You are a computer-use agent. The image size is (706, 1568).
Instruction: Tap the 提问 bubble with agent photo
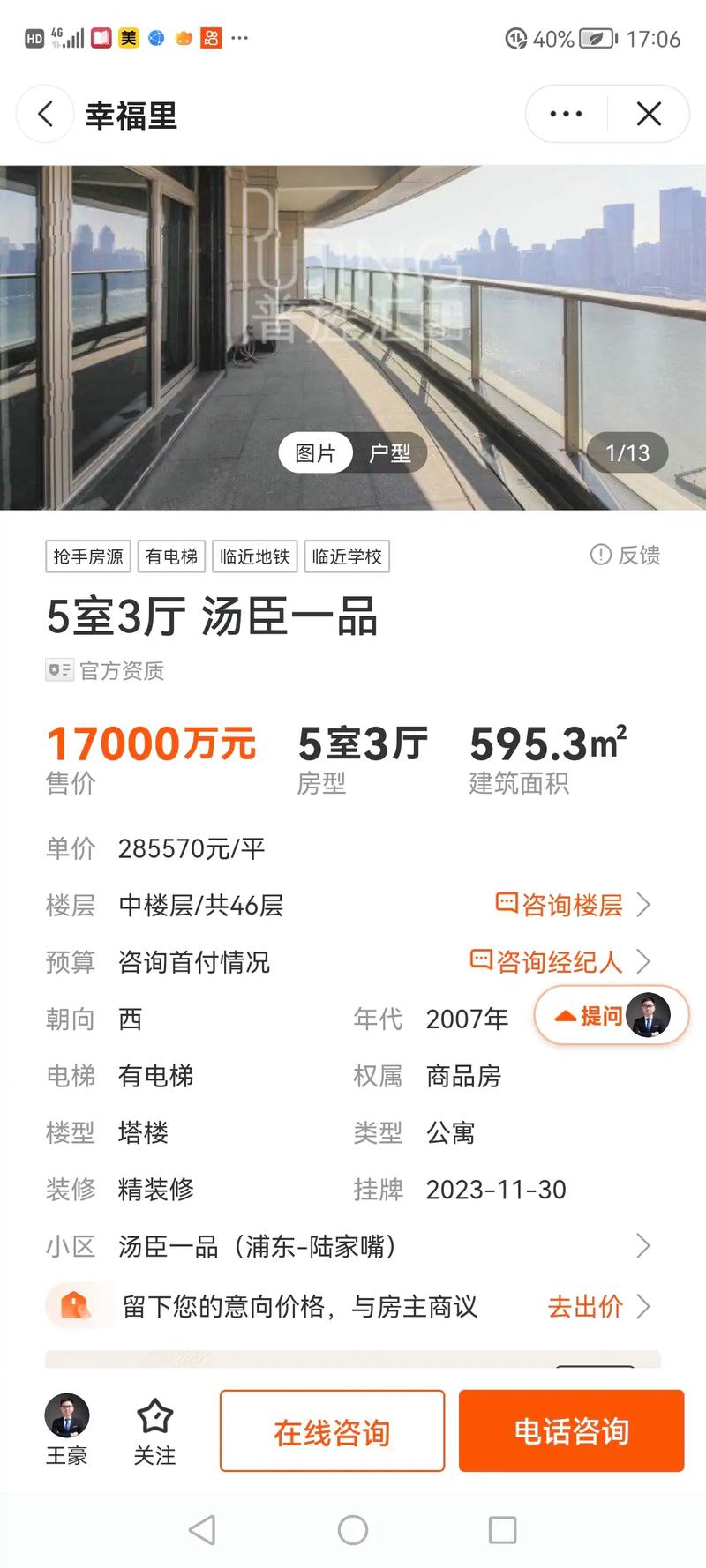(x=610, y=1015)
